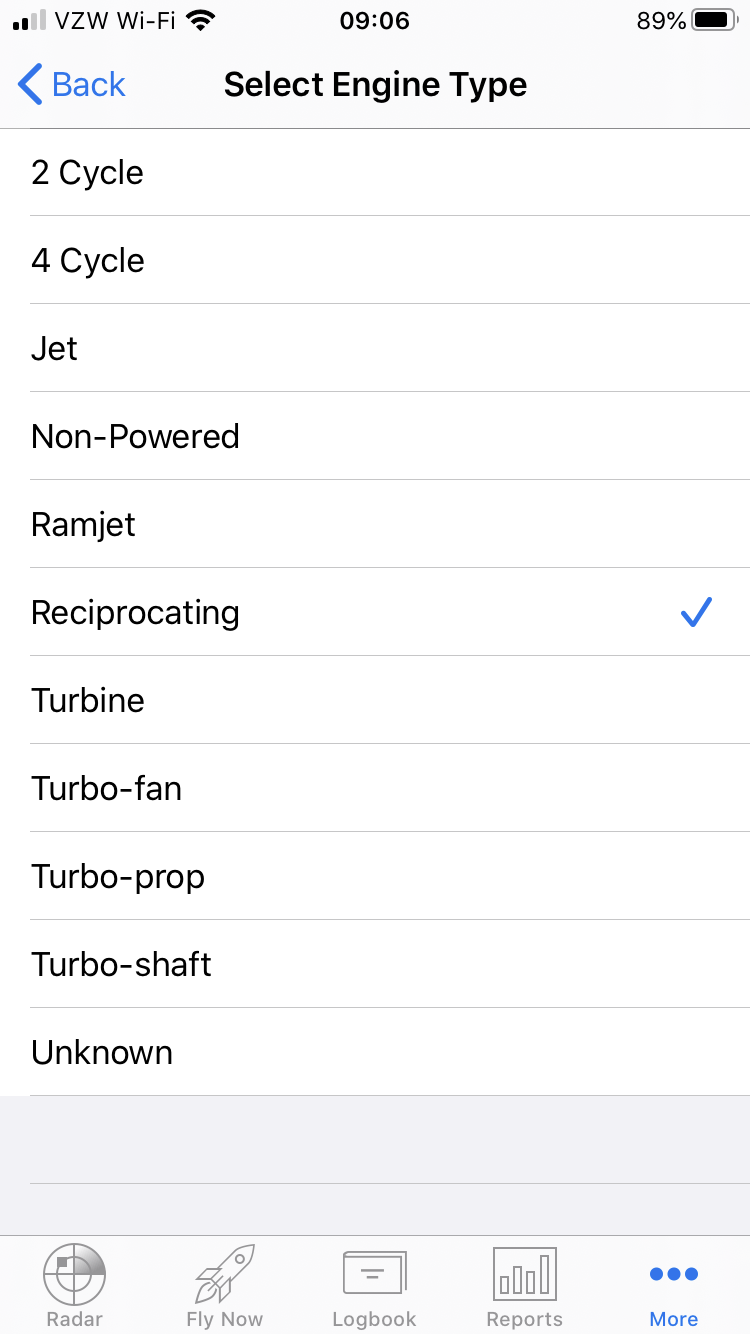Viewport: 750px width, 1334px height.
Task: Select Turbo-shaft engine type
Action: pyautogui.click(x=375, y=964)
